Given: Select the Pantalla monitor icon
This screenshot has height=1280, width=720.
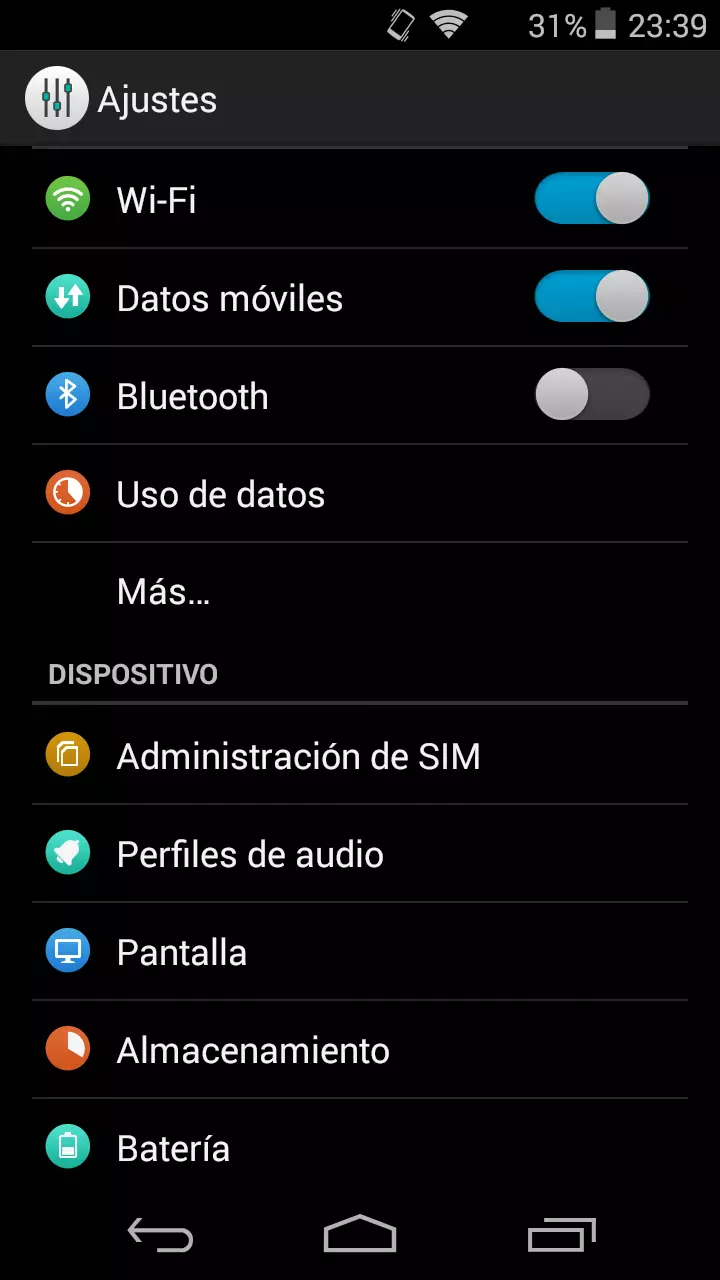Looking at the screenshot, I should (x=67, y=951).
